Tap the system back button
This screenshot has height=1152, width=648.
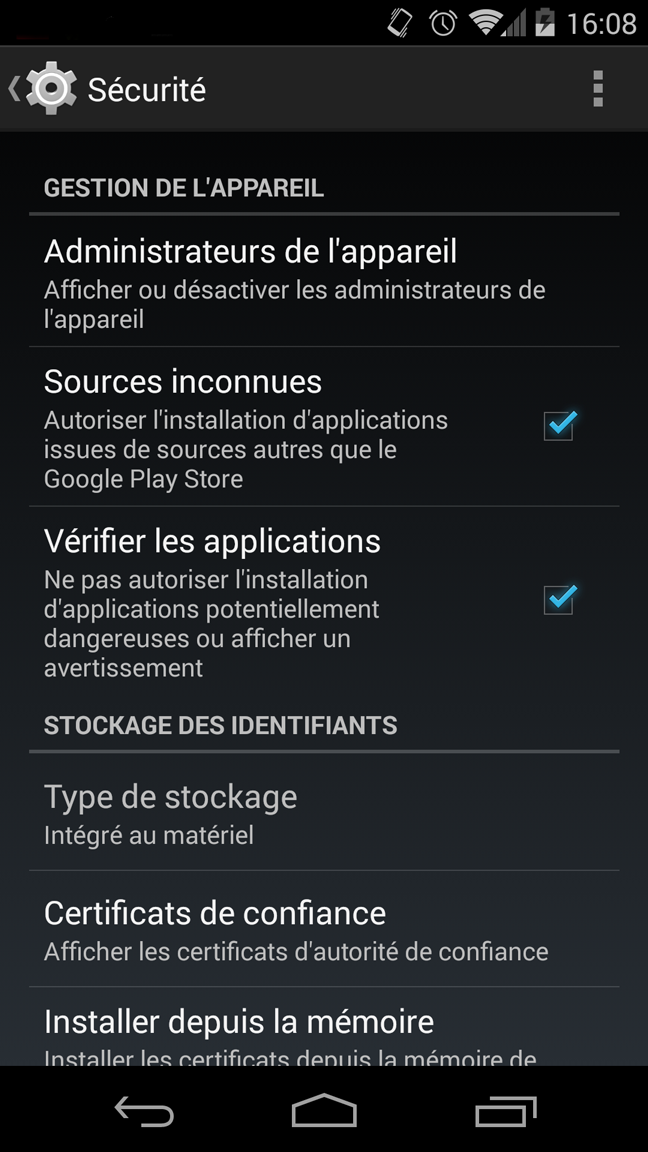144,1110
